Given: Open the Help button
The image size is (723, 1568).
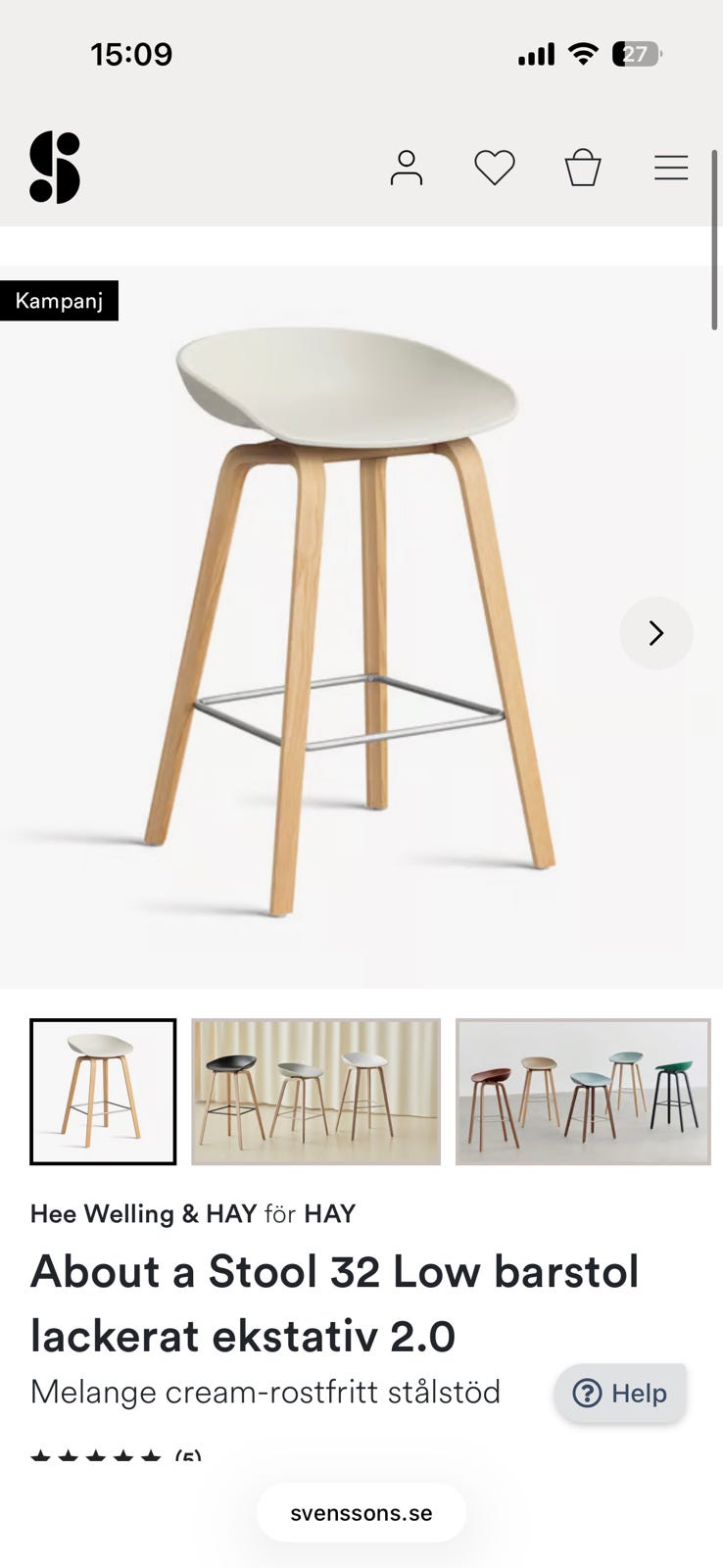Looking at the screenshot, I should pos(620,1393).
